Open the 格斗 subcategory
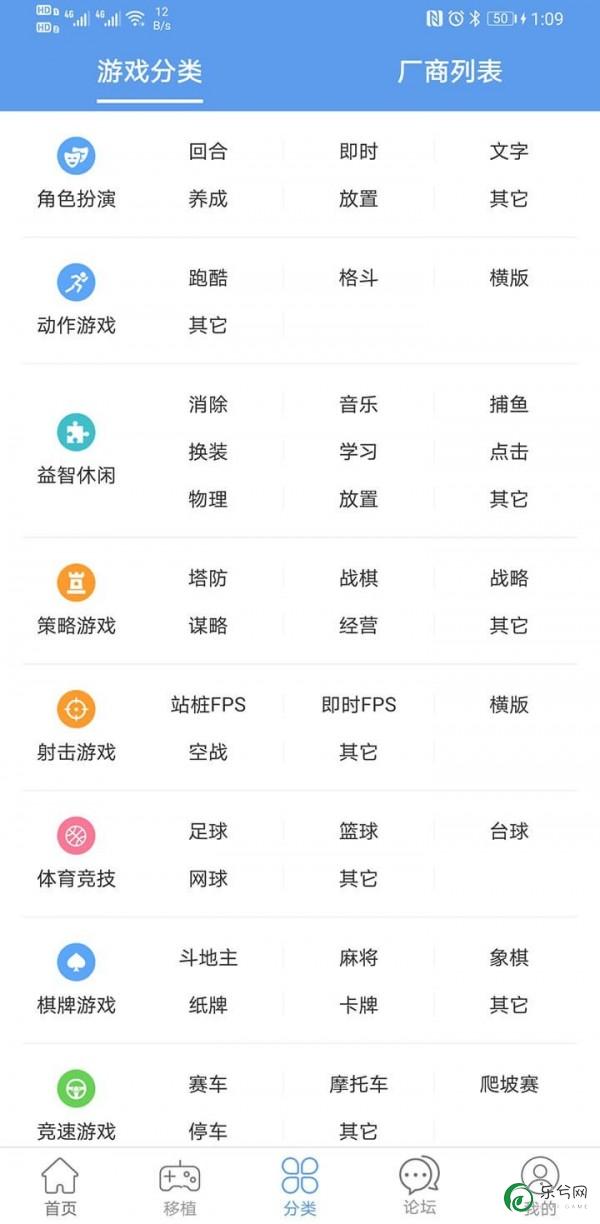The width and height of the screenshot is (600, 1224). coord(358,277)
